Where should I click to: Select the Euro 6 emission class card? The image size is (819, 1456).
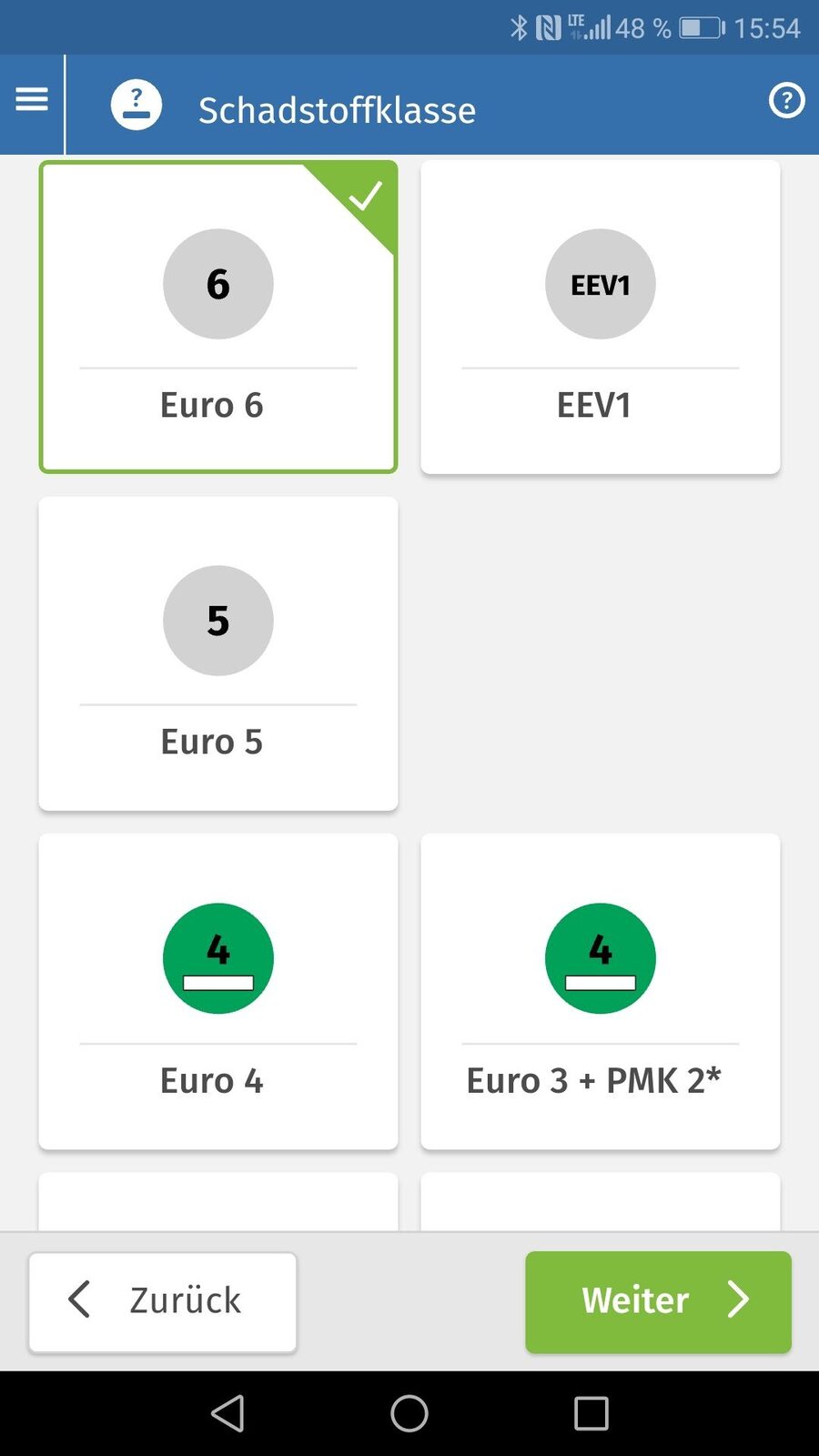218,317
